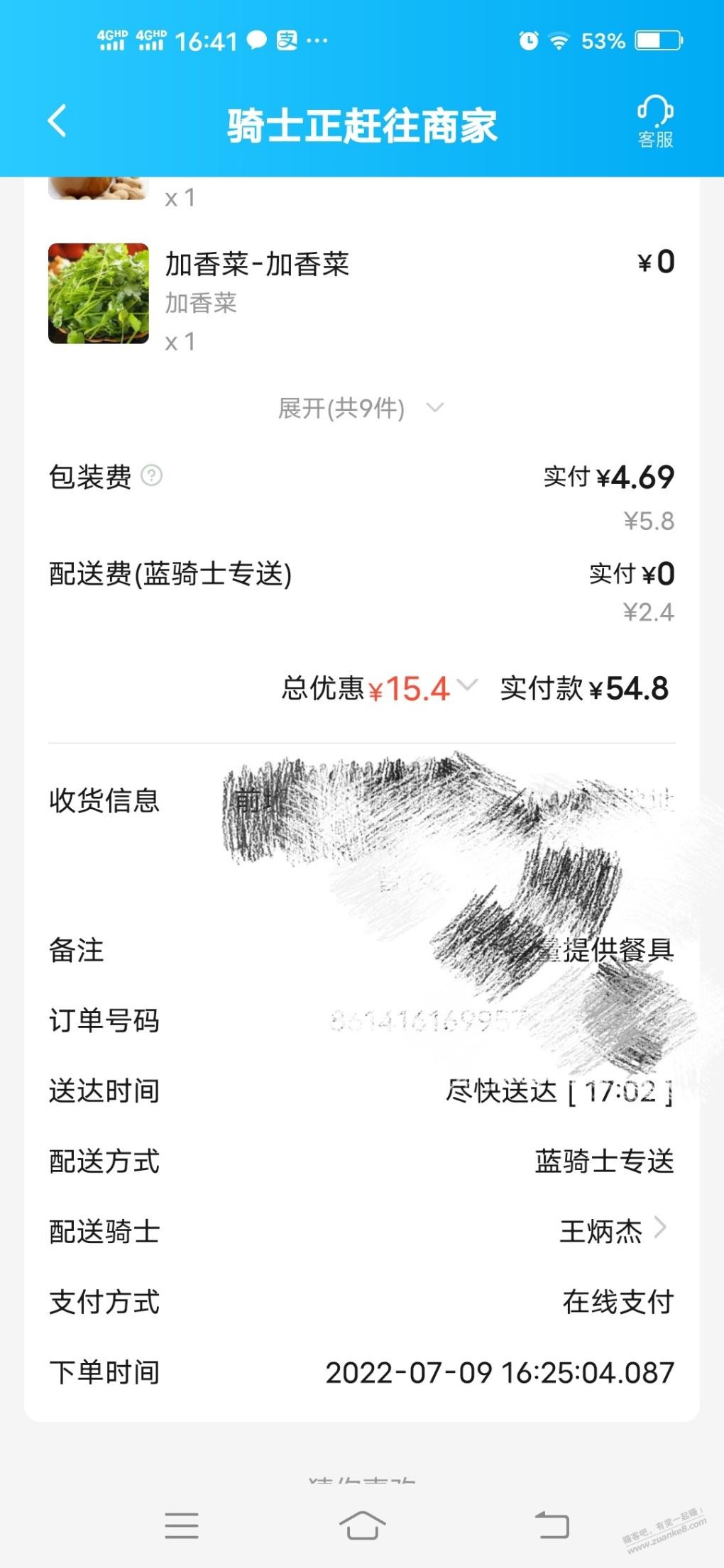Expand the 总优惠 ¥15.4 discount details

(x=380, y=688)
